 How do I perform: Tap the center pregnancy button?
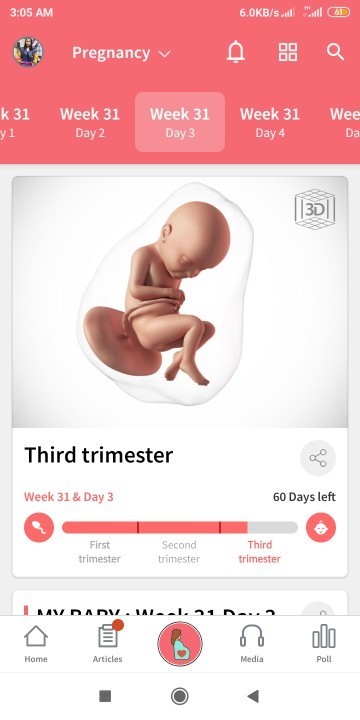[x=180, y=644]
